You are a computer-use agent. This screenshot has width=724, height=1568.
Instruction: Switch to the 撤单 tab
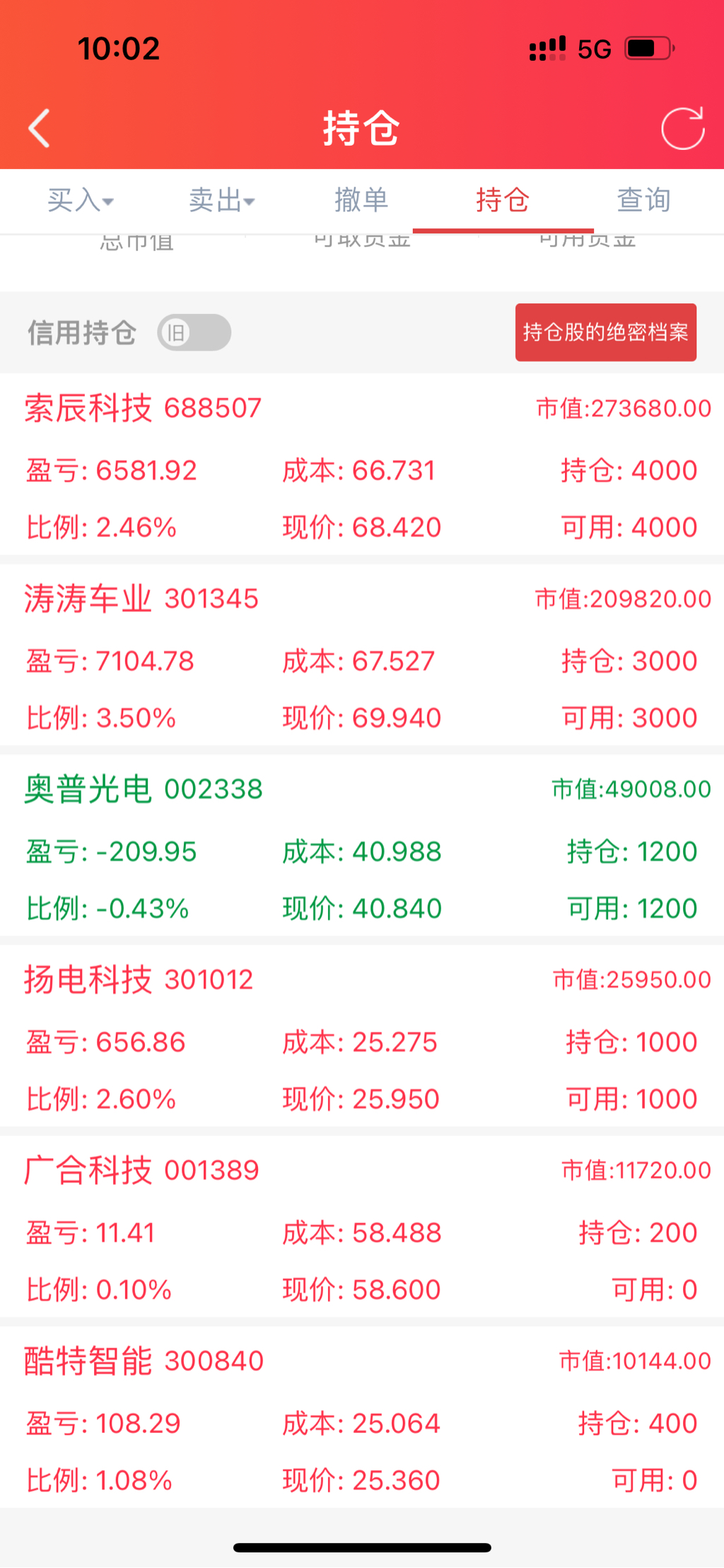(361, 201)
